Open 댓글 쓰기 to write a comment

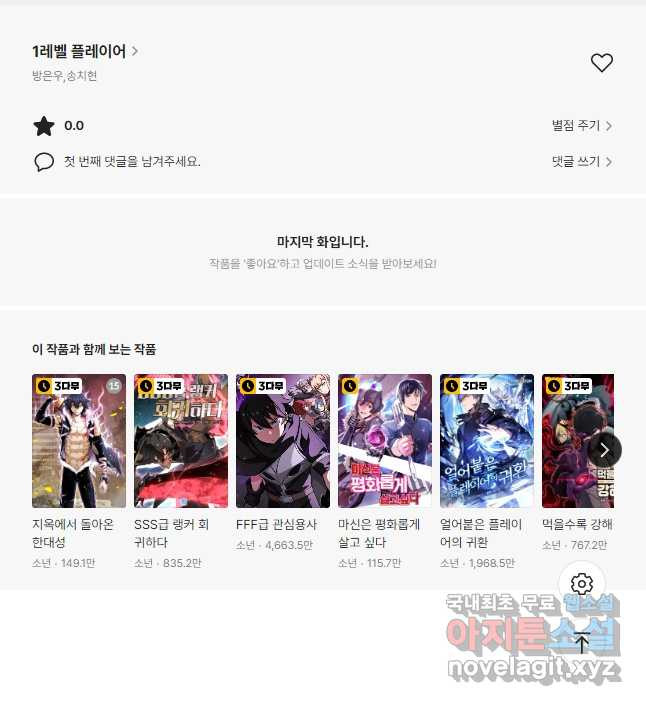[x=581, y=161]
